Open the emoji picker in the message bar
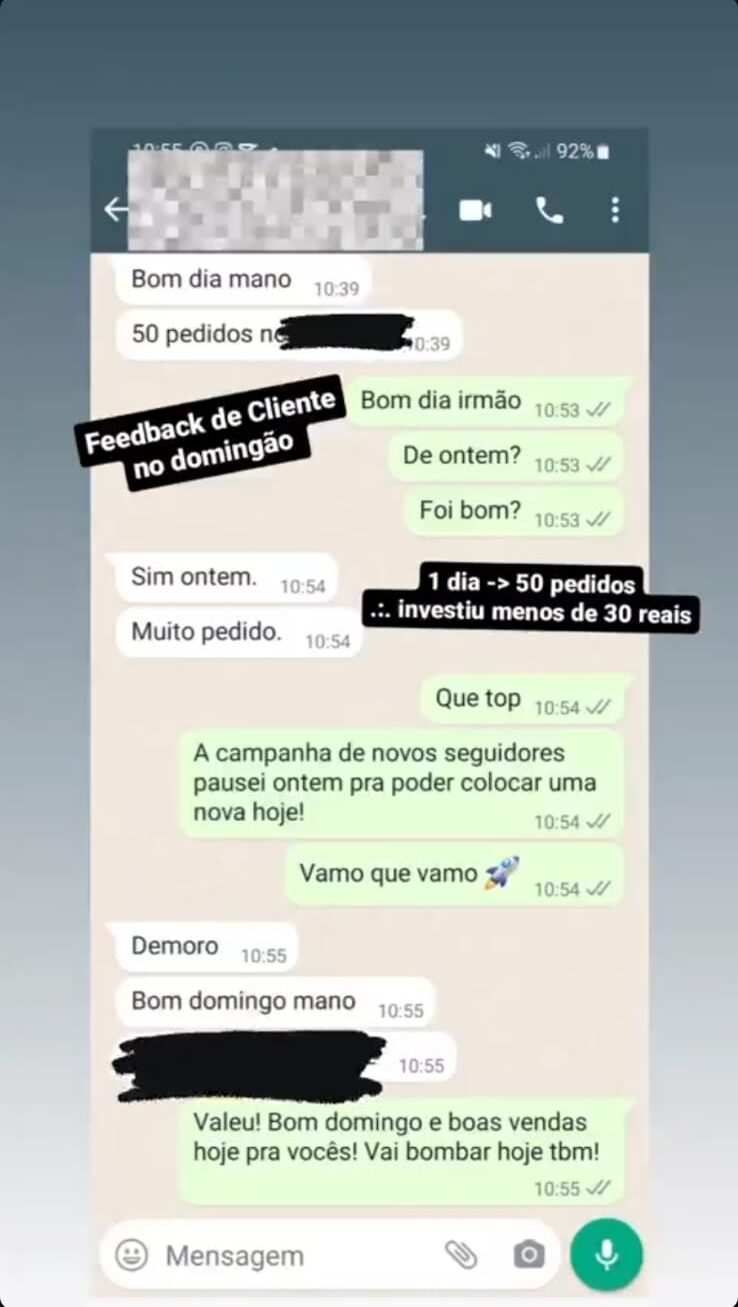The width and height of the screenshot is (738, 1307). click(135, 1254)
